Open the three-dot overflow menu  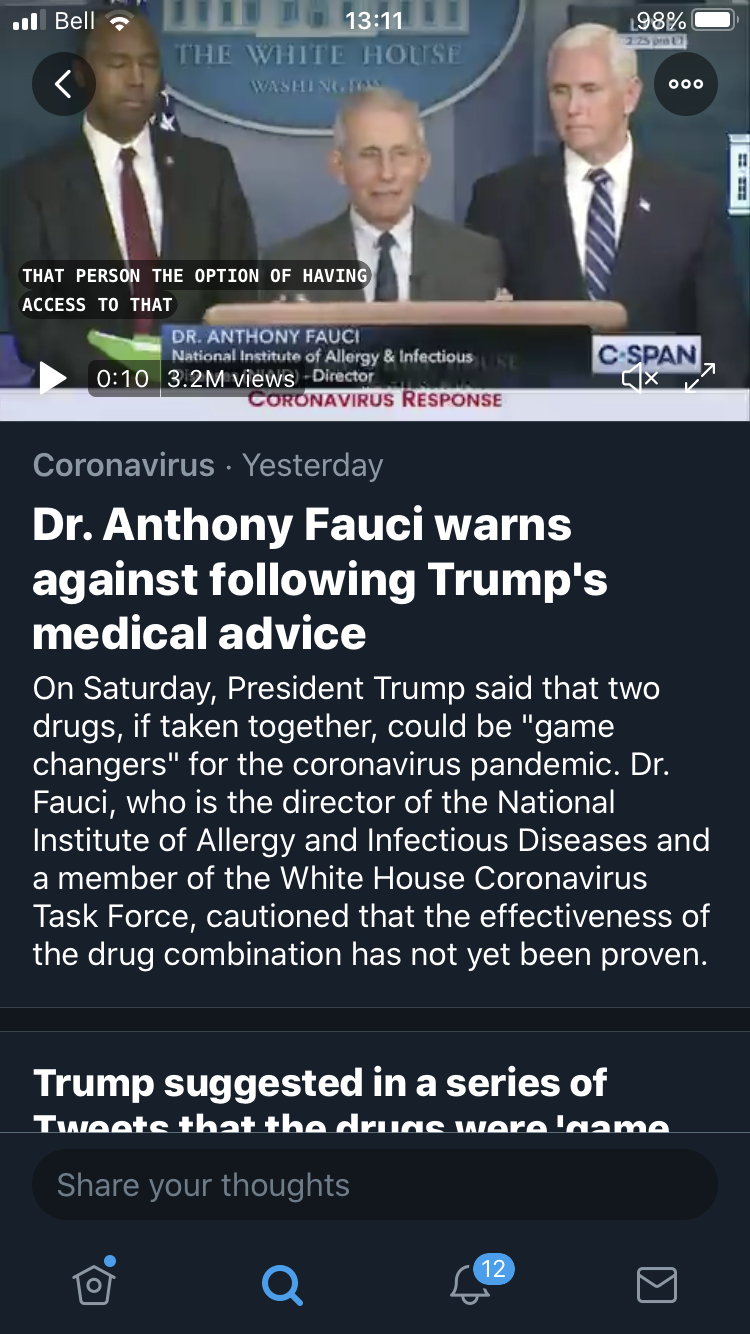click(x=686, y=85)
